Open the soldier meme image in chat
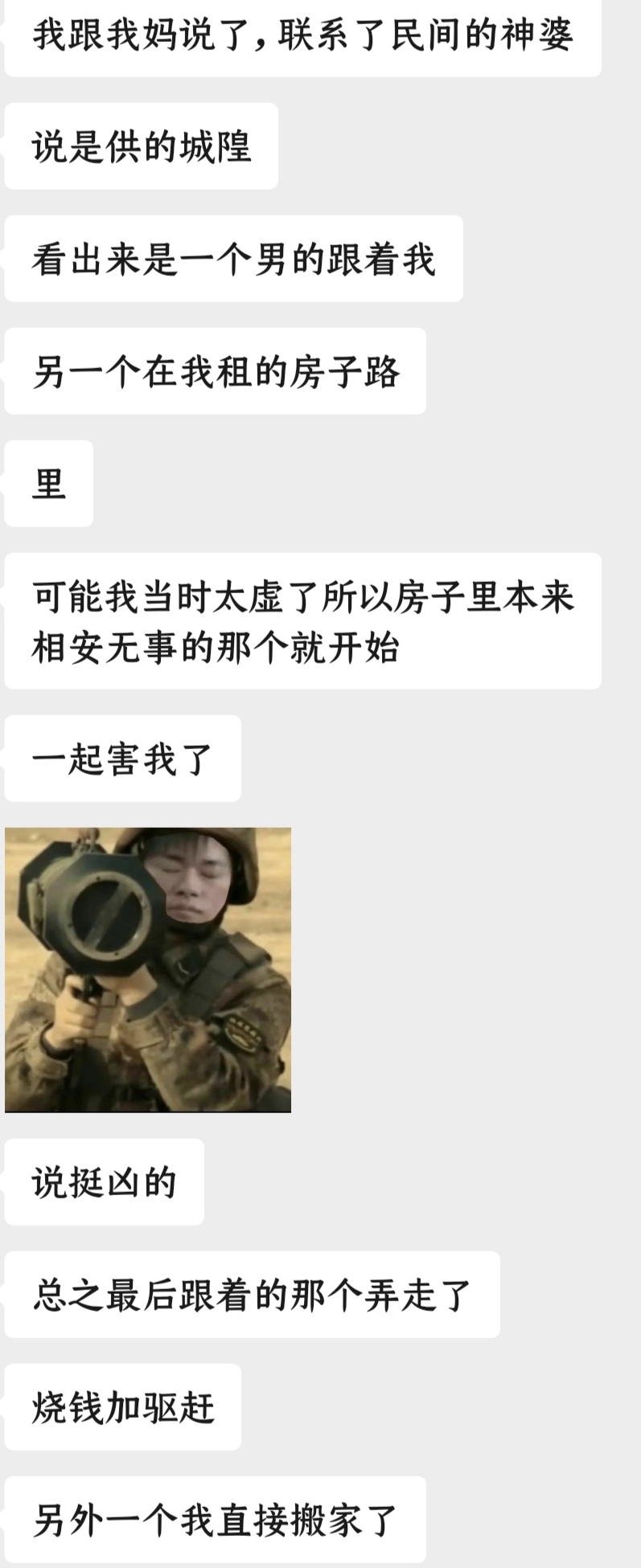The width and height of the screenshot is (641, 1568). (148, 970)
